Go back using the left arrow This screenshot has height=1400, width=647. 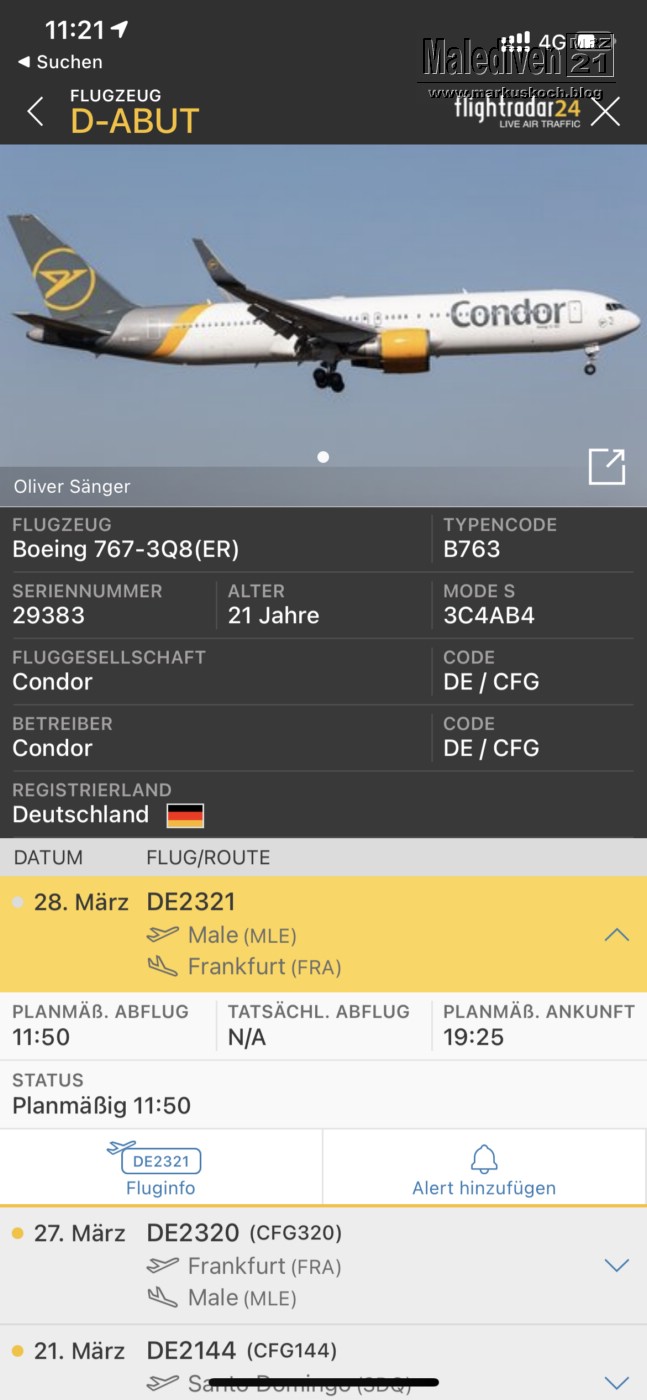(35, 111)
